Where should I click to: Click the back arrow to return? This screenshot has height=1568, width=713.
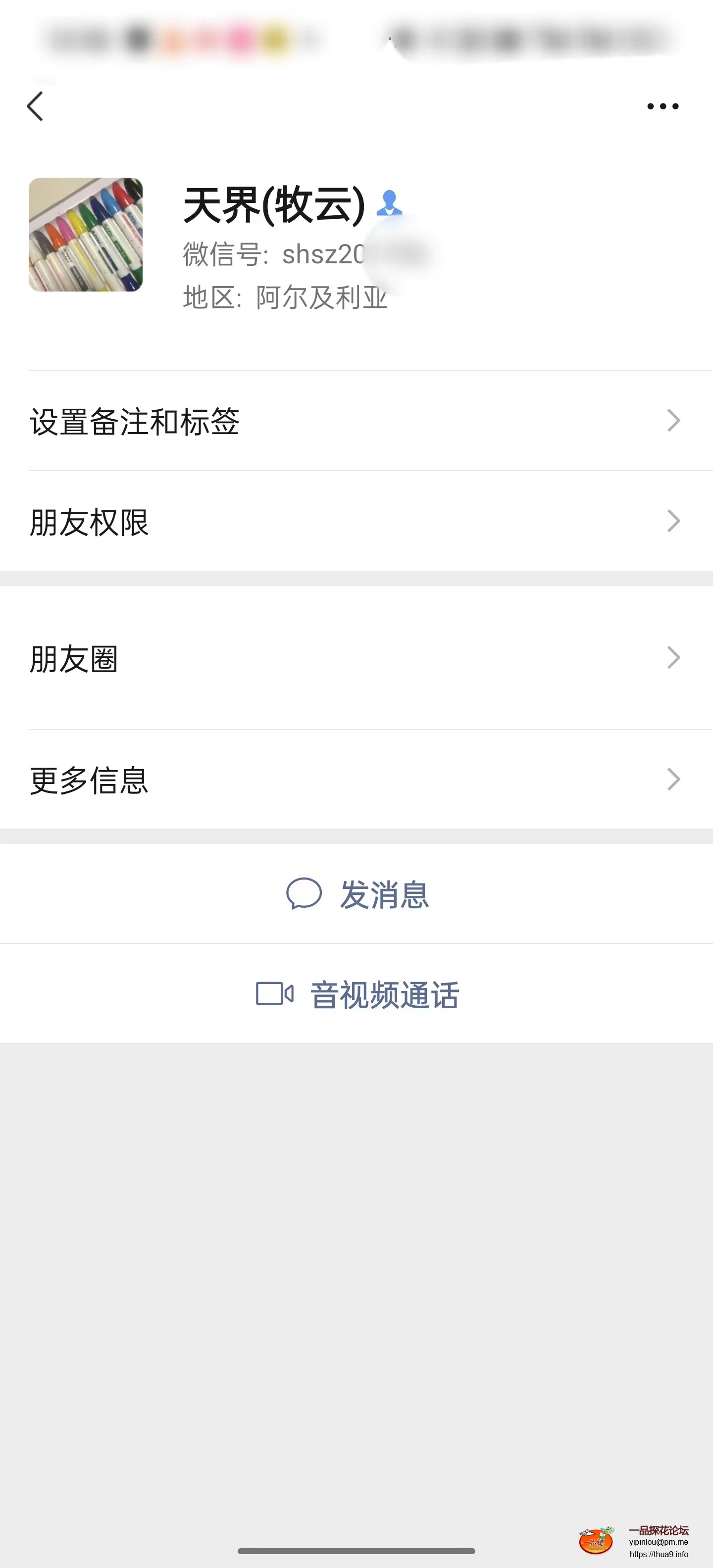35,106
